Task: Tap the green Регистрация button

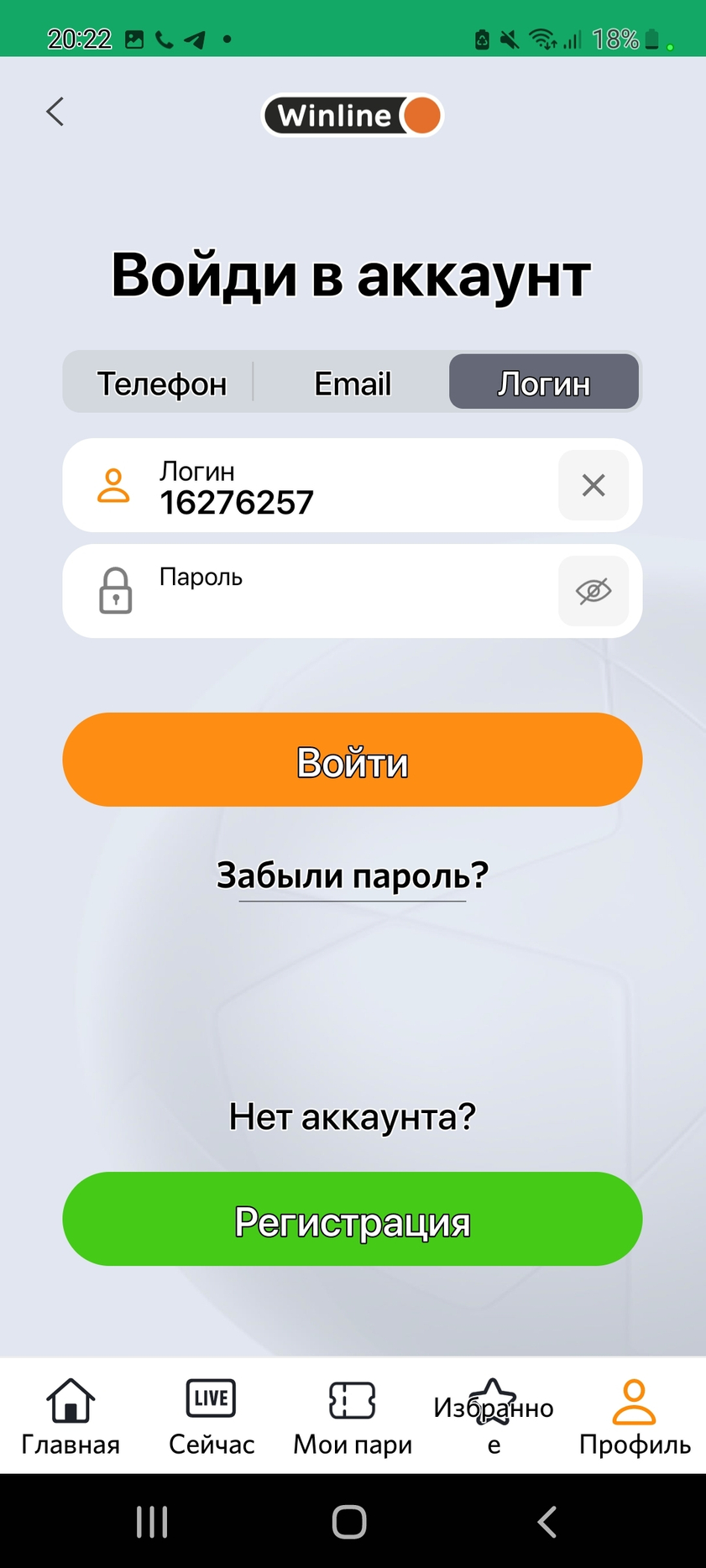Action: 353,1220
